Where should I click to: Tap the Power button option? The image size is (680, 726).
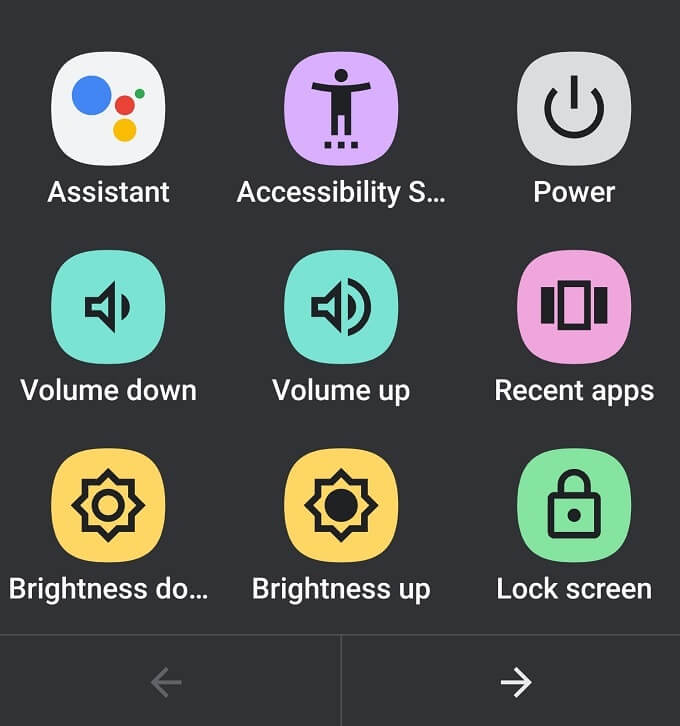point(574,109)
